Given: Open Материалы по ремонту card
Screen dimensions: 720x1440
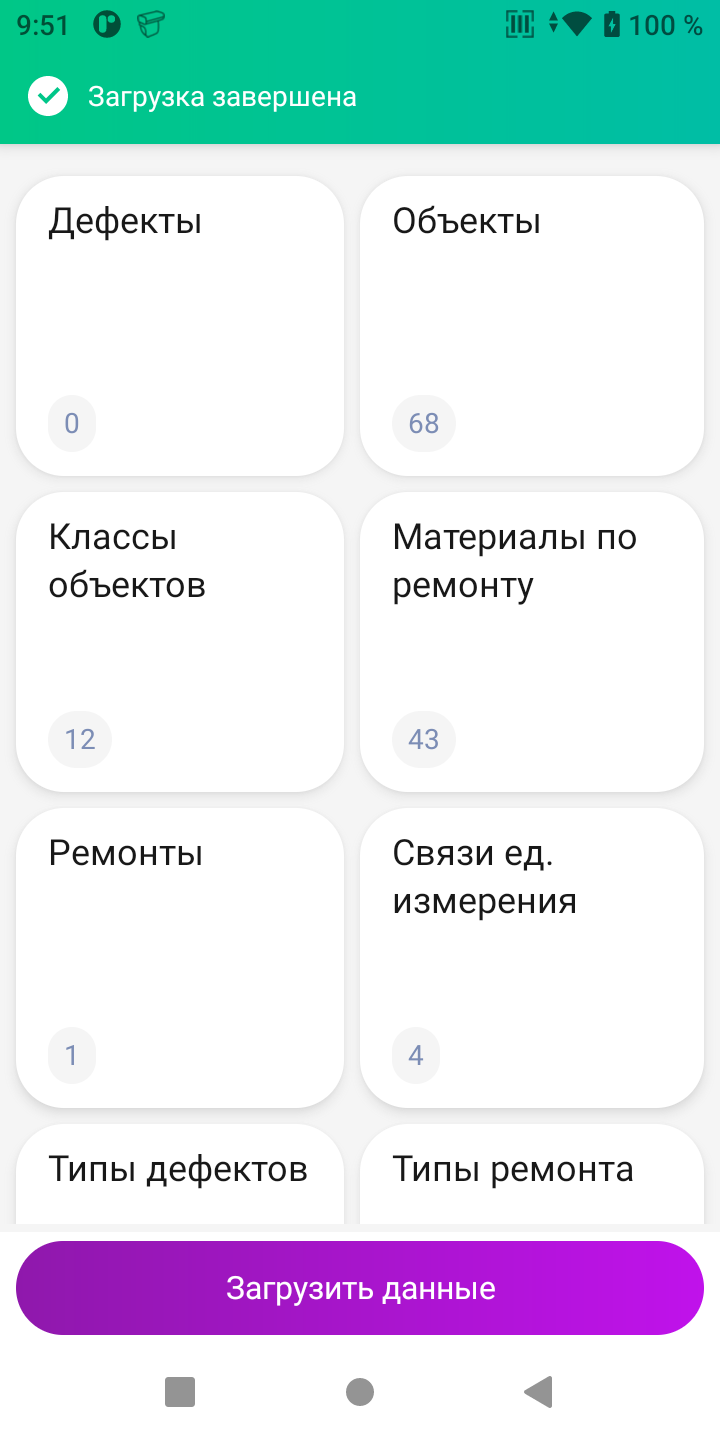Looking at the screenshot, I should 532,642.
